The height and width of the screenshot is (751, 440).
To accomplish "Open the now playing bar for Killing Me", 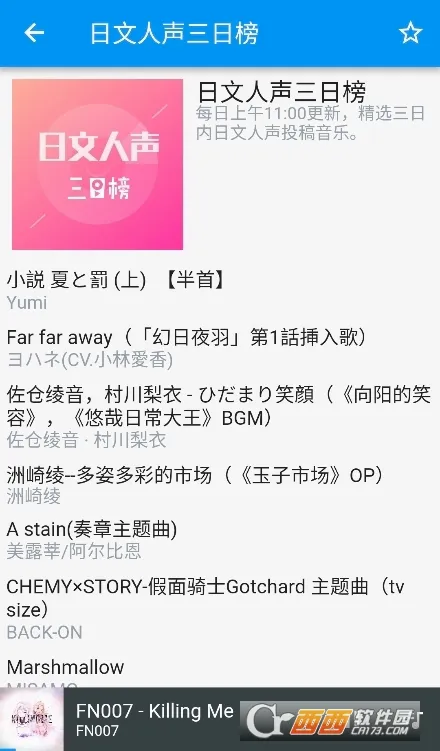I will pos(220,719).
